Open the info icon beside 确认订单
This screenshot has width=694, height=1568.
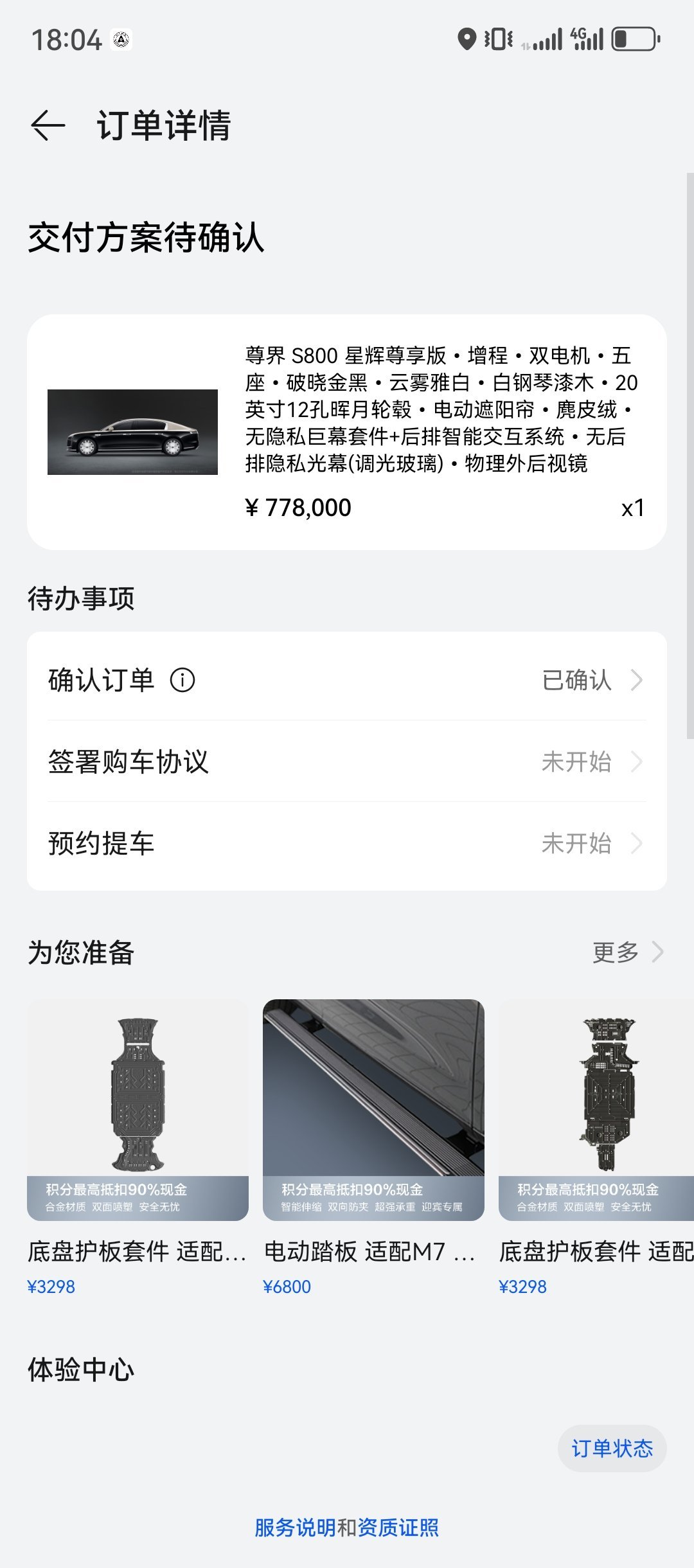[182, 680]
